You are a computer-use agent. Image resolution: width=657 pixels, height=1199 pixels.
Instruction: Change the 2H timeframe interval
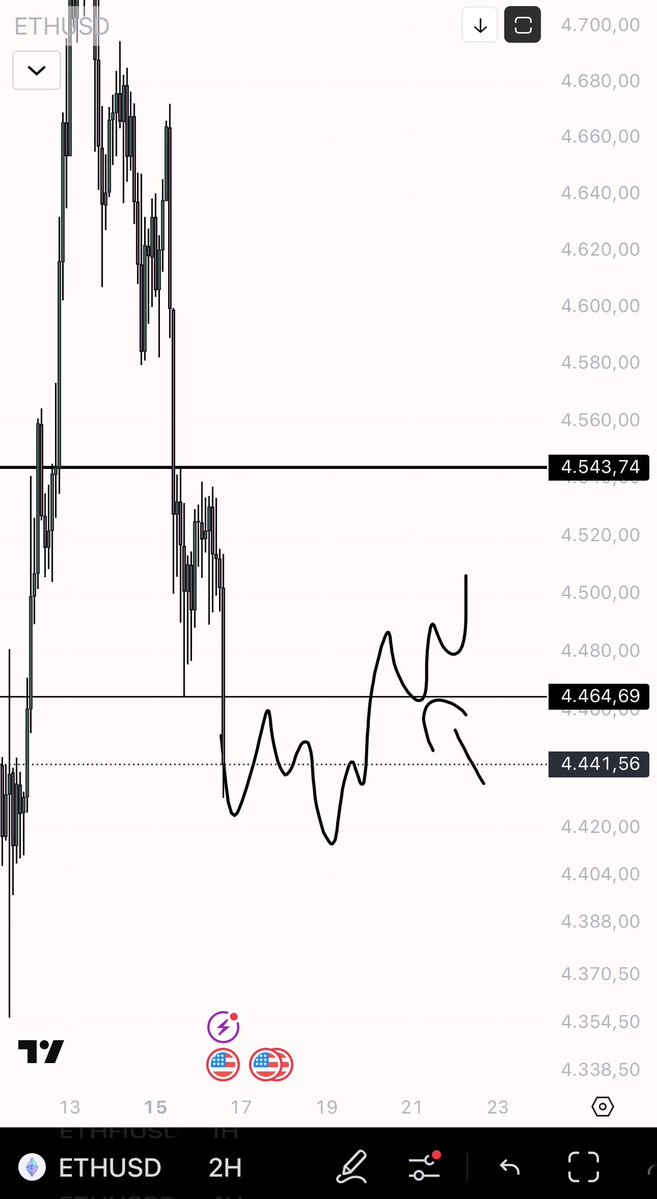(225, 1168)
